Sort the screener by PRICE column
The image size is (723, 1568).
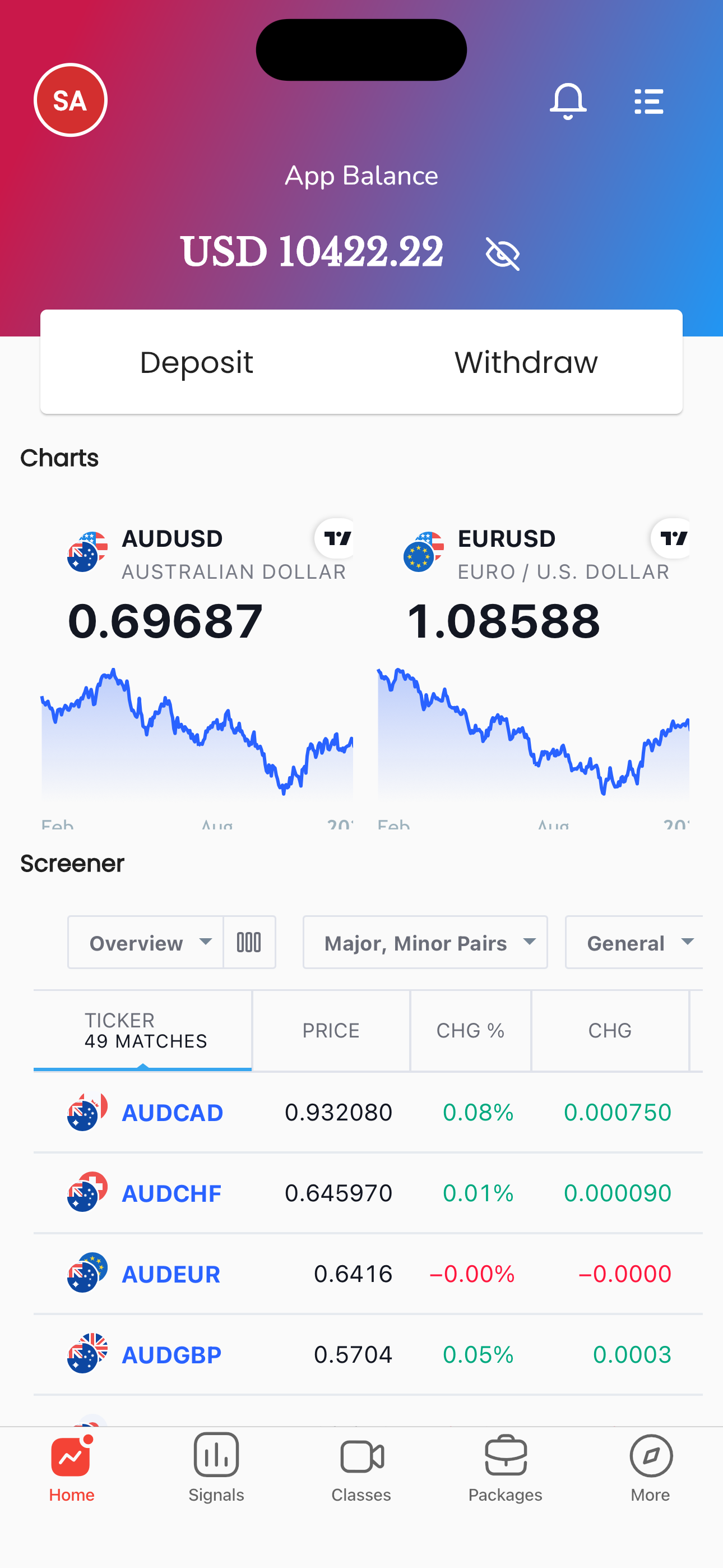331,1031
